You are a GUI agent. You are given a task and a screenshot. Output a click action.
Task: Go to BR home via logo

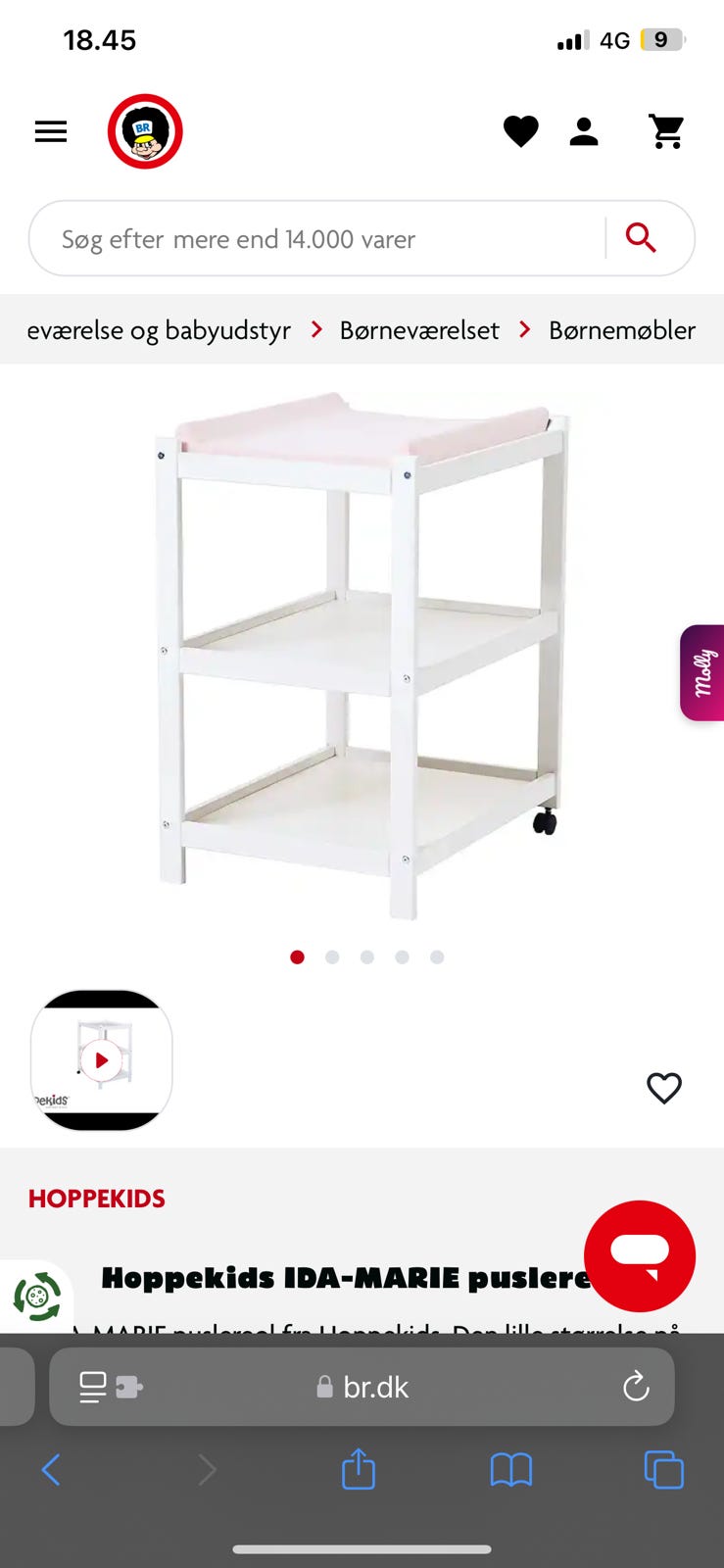145,131
